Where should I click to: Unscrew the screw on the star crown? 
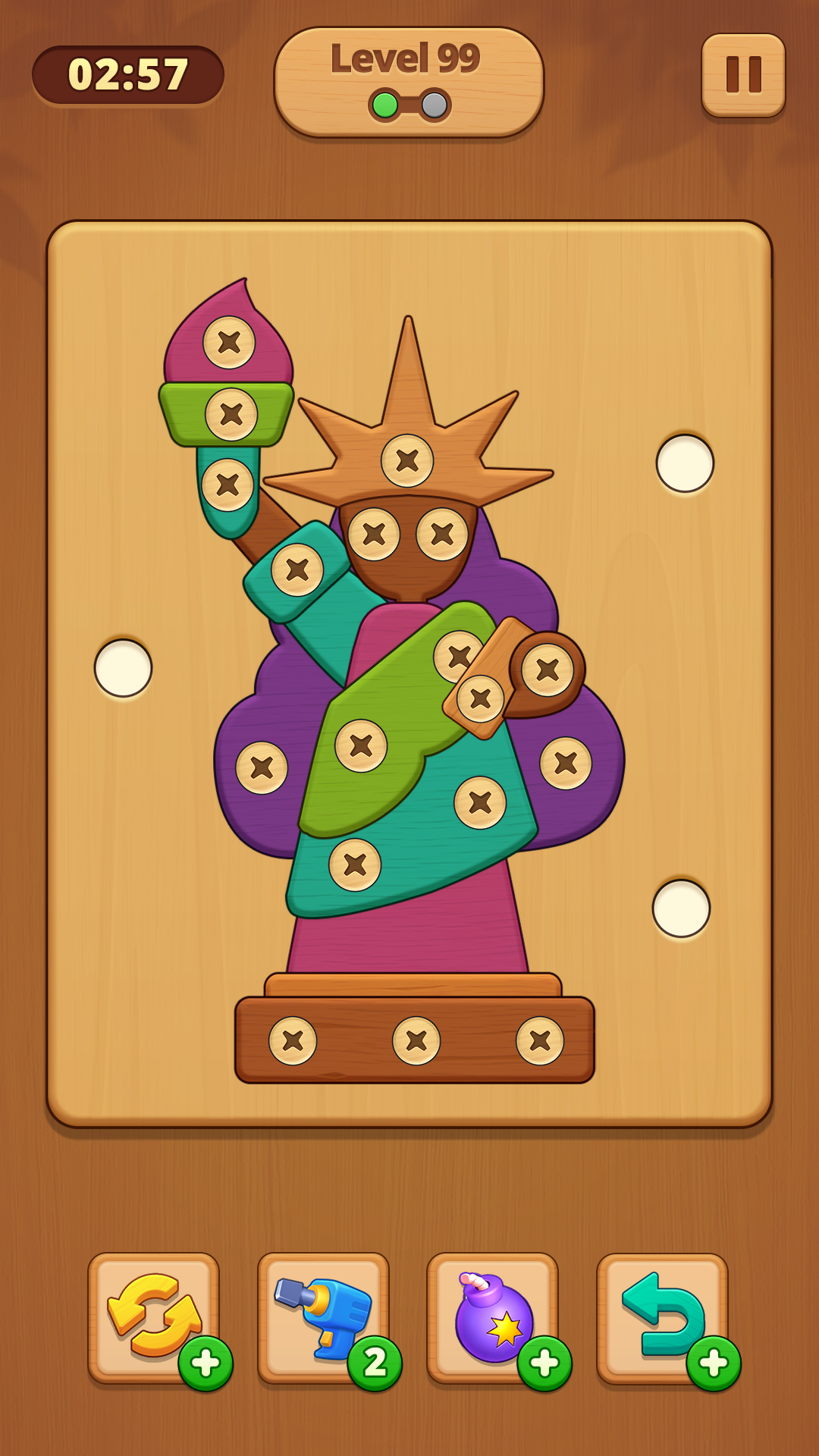pyautogui.click(x=407, y=460)
